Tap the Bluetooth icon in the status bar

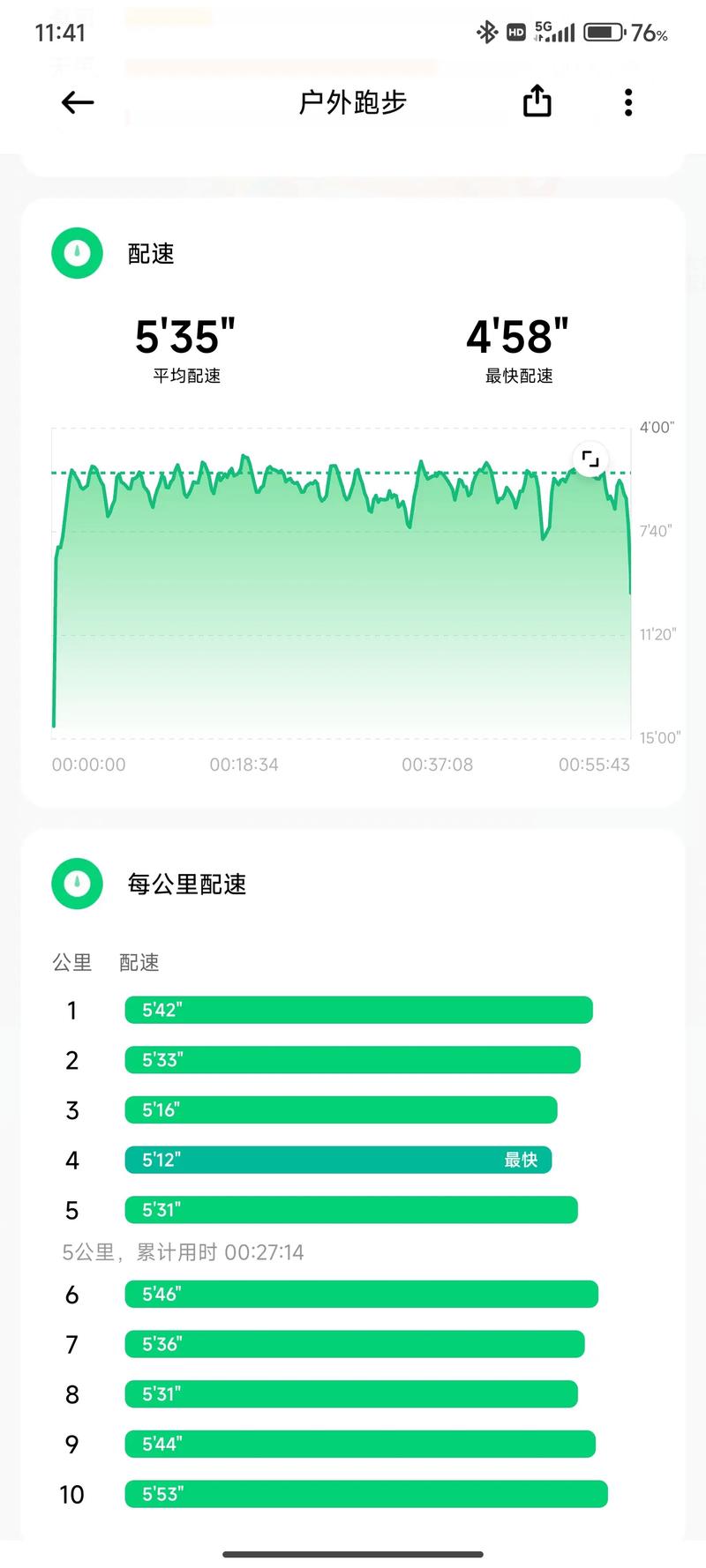(x=489, y=31)
